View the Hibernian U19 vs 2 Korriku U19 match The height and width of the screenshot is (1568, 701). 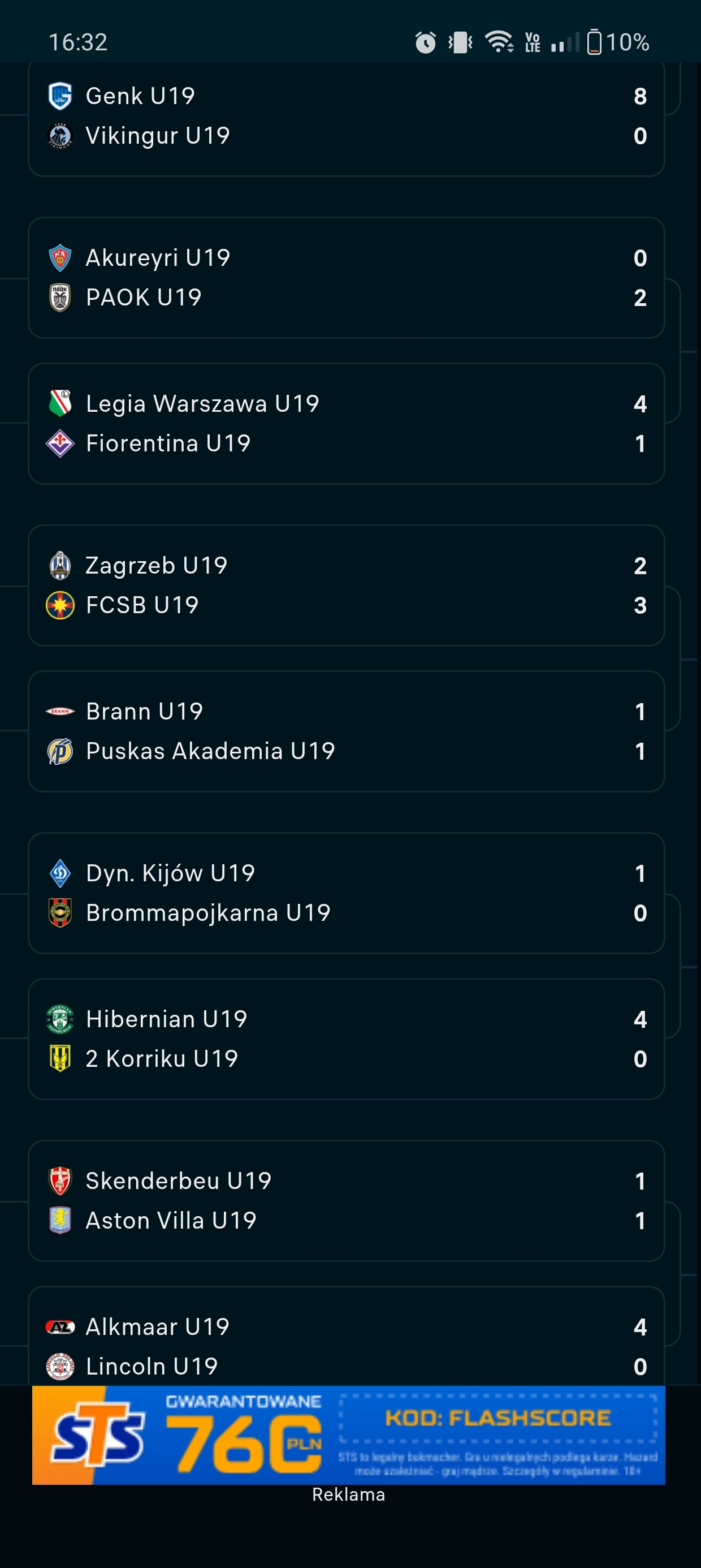[345, 1039]
